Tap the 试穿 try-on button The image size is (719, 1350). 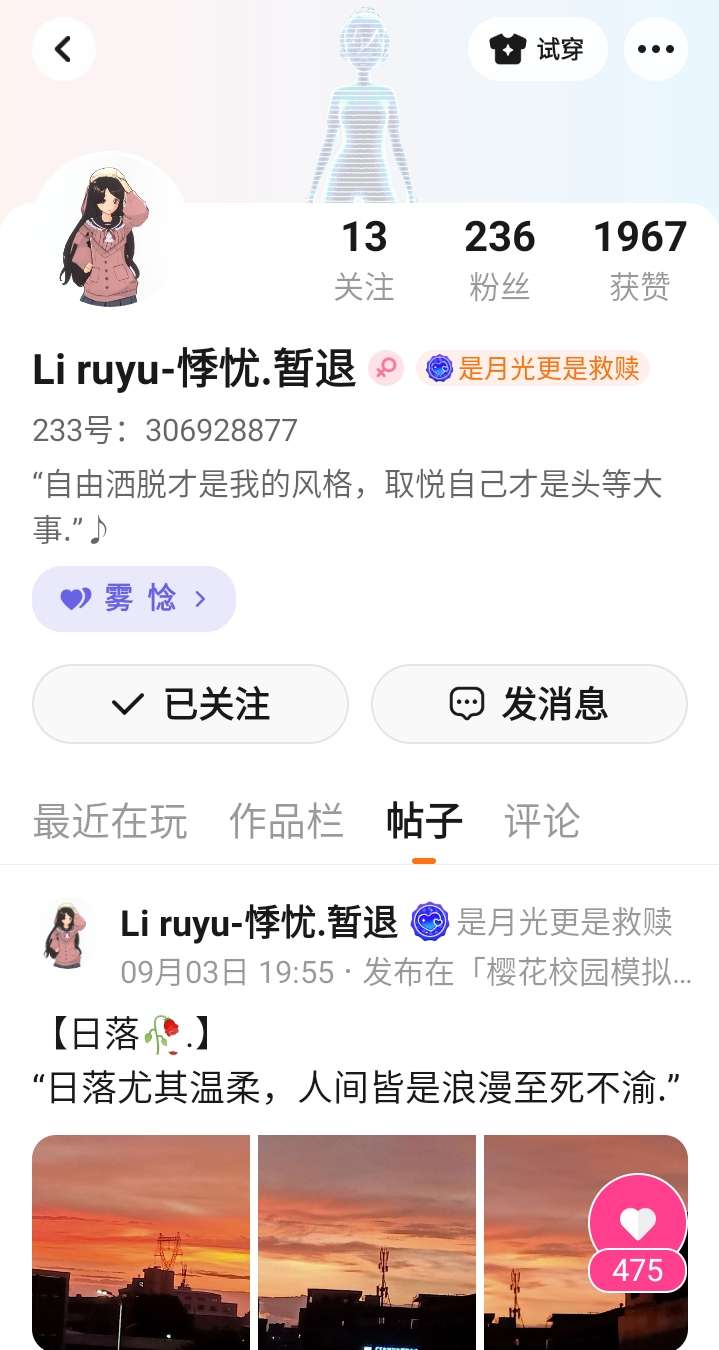coord(538,49)
